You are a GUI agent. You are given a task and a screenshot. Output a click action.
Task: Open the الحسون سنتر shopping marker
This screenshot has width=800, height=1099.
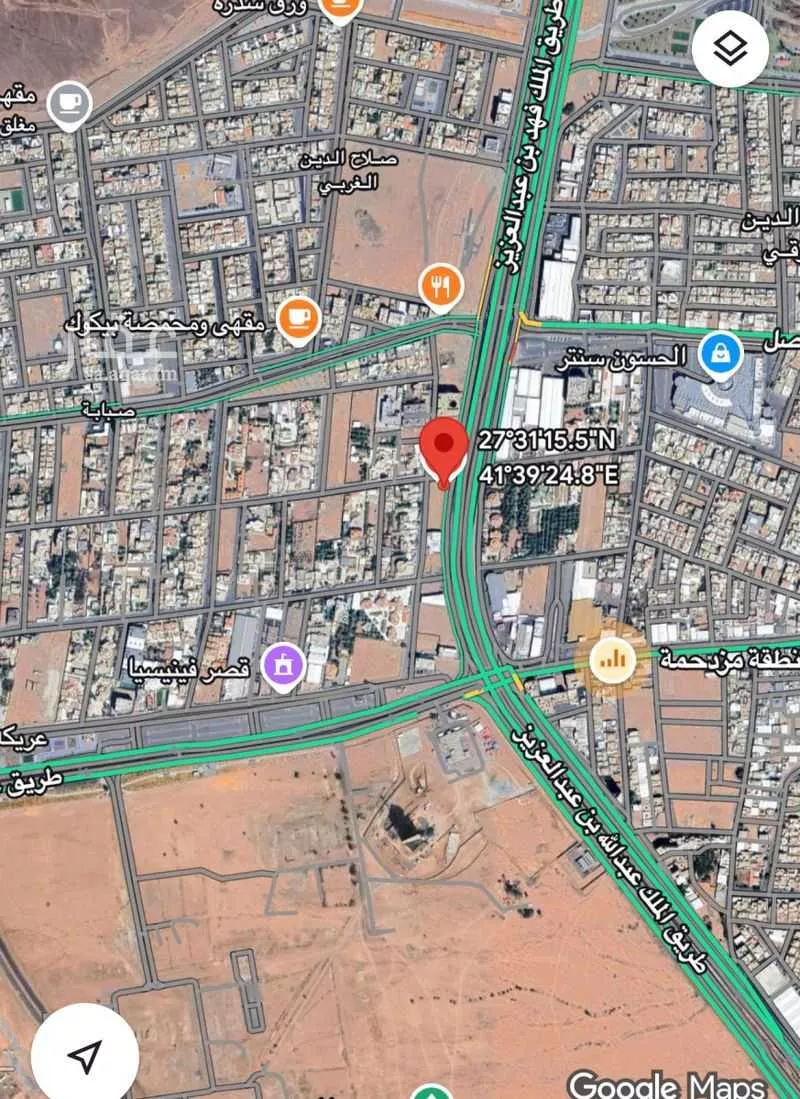(720, 354)
